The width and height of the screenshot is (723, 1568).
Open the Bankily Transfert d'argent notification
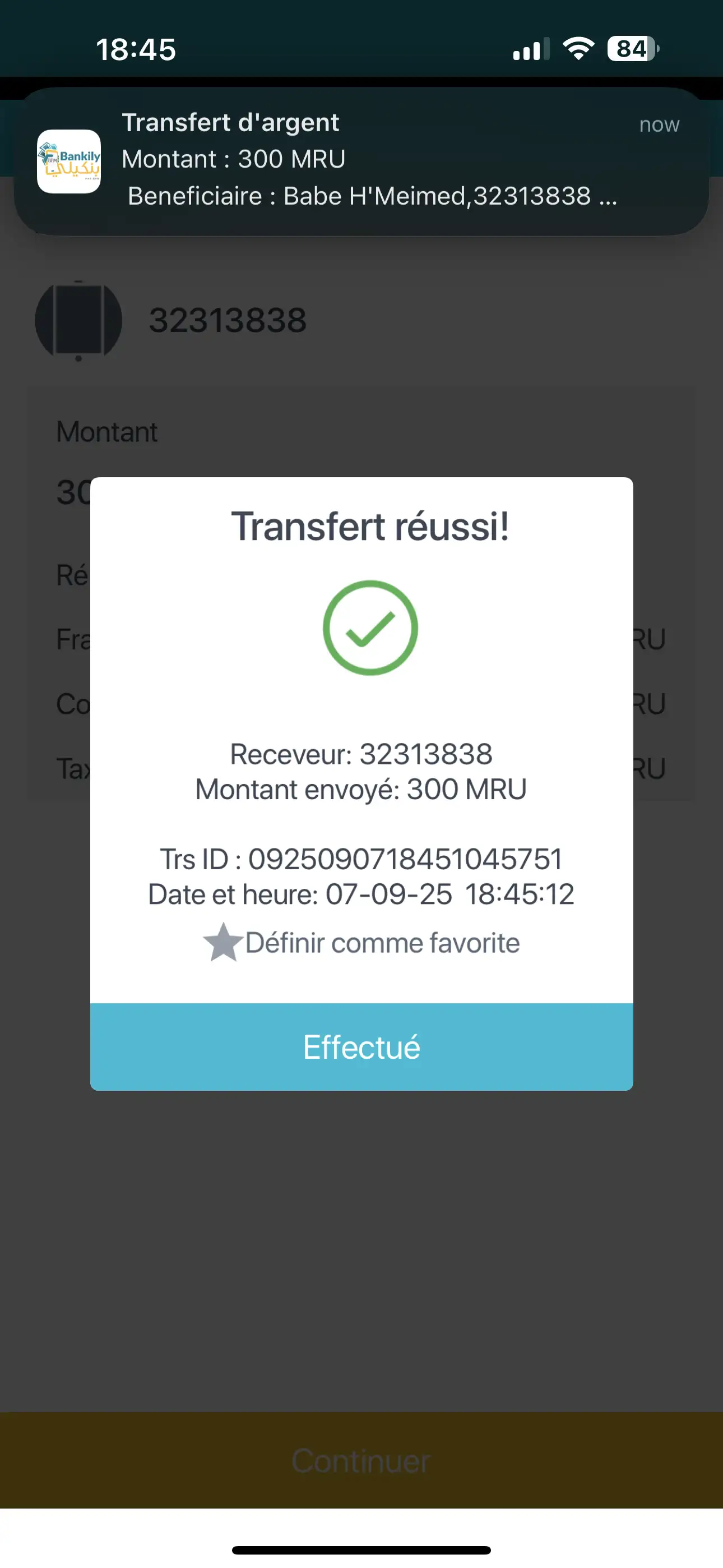pyautogui.click(x=361, y=161)
